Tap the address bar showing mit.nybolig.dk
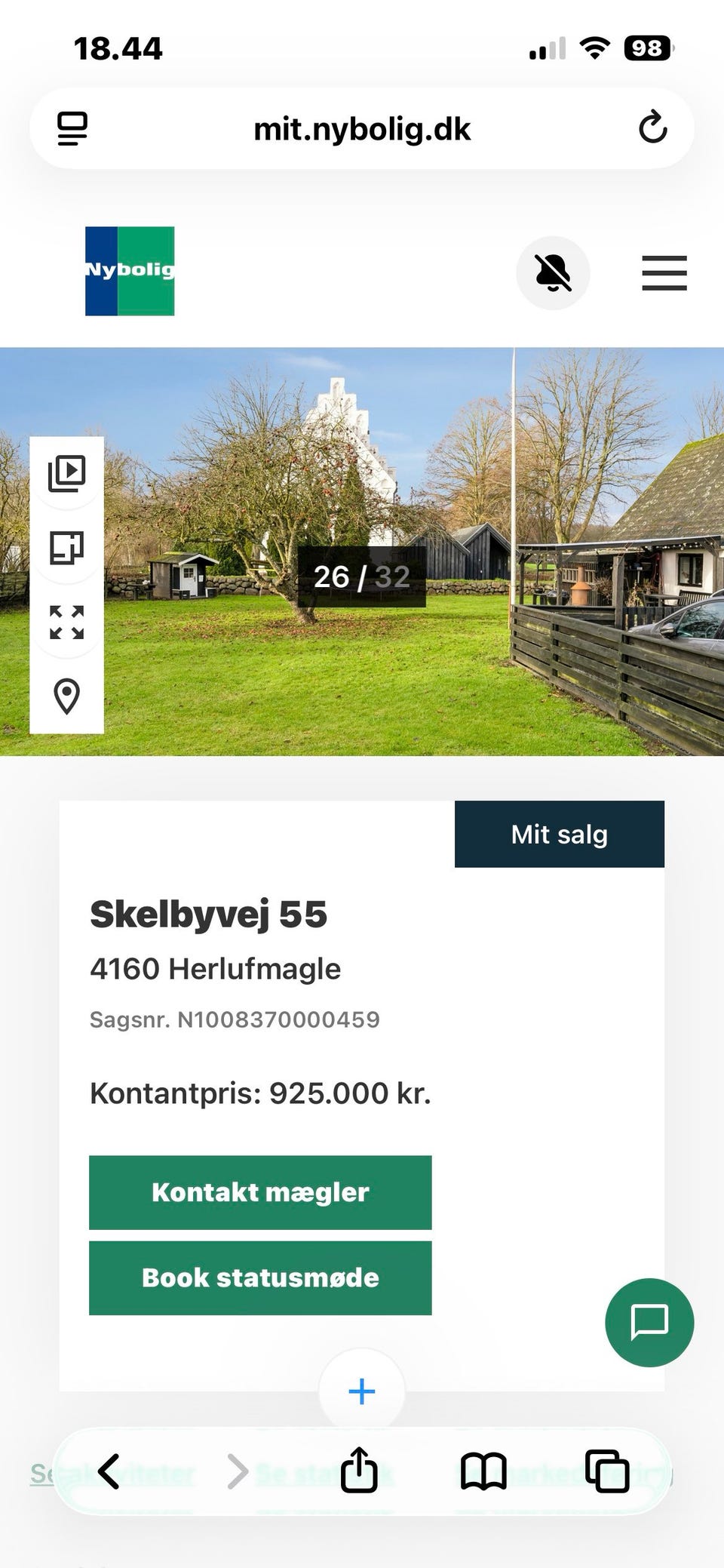 pos(362,128)
